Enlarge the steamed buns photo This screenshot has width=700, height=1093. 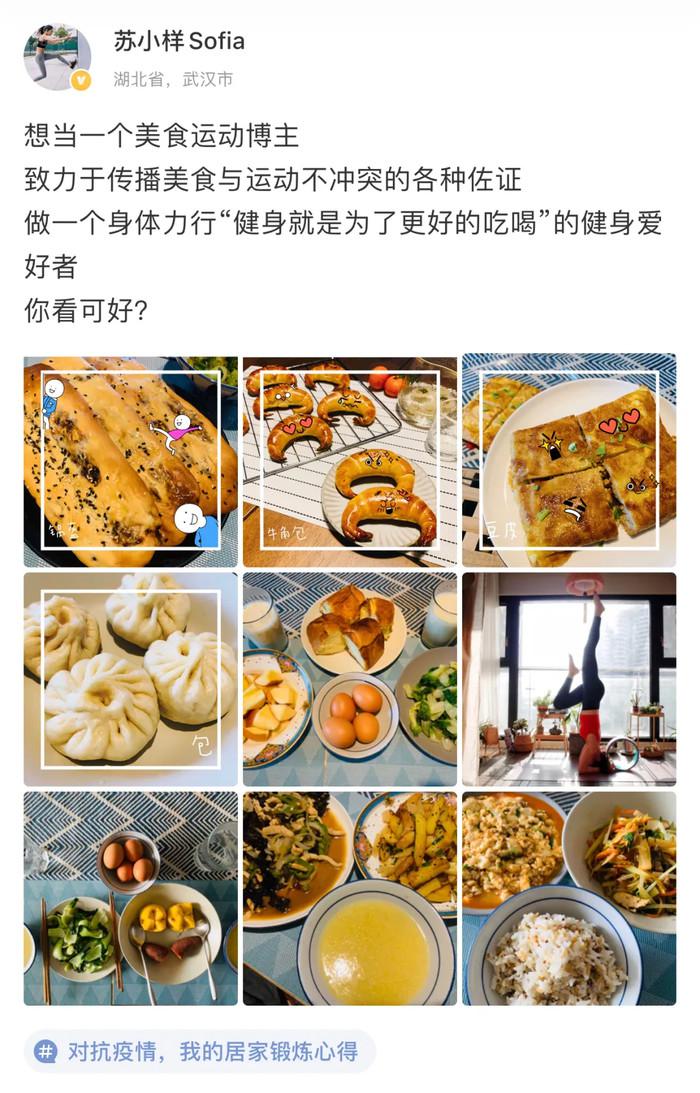point(131,679)
